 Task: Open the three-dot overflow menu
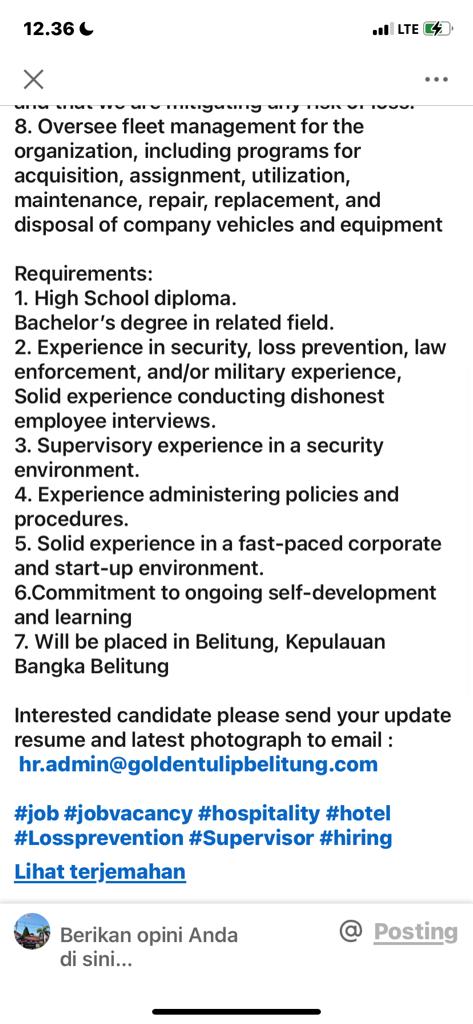(436, 80)
